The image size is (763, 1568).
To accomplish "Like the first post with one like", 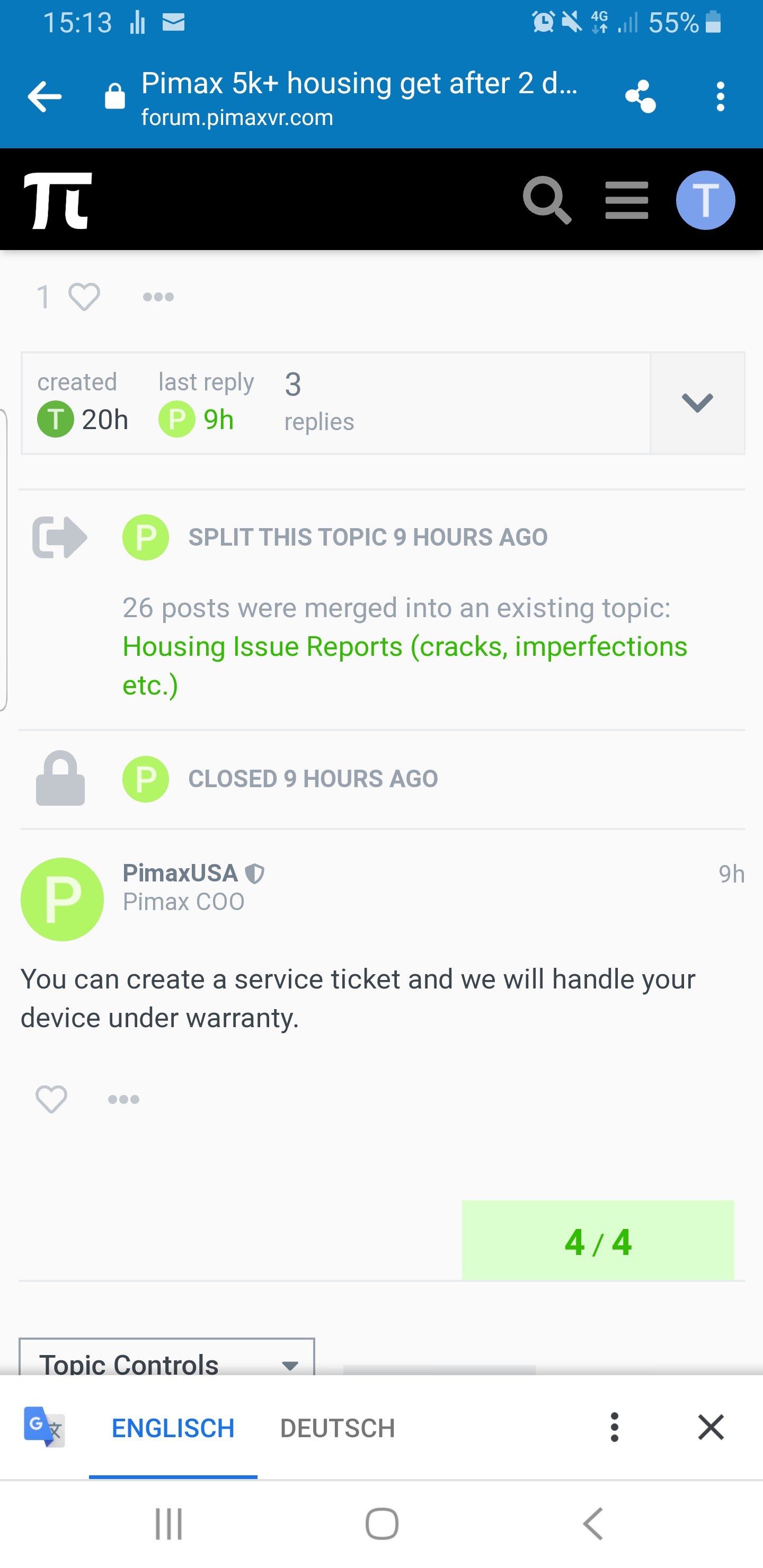I will 83,297.
